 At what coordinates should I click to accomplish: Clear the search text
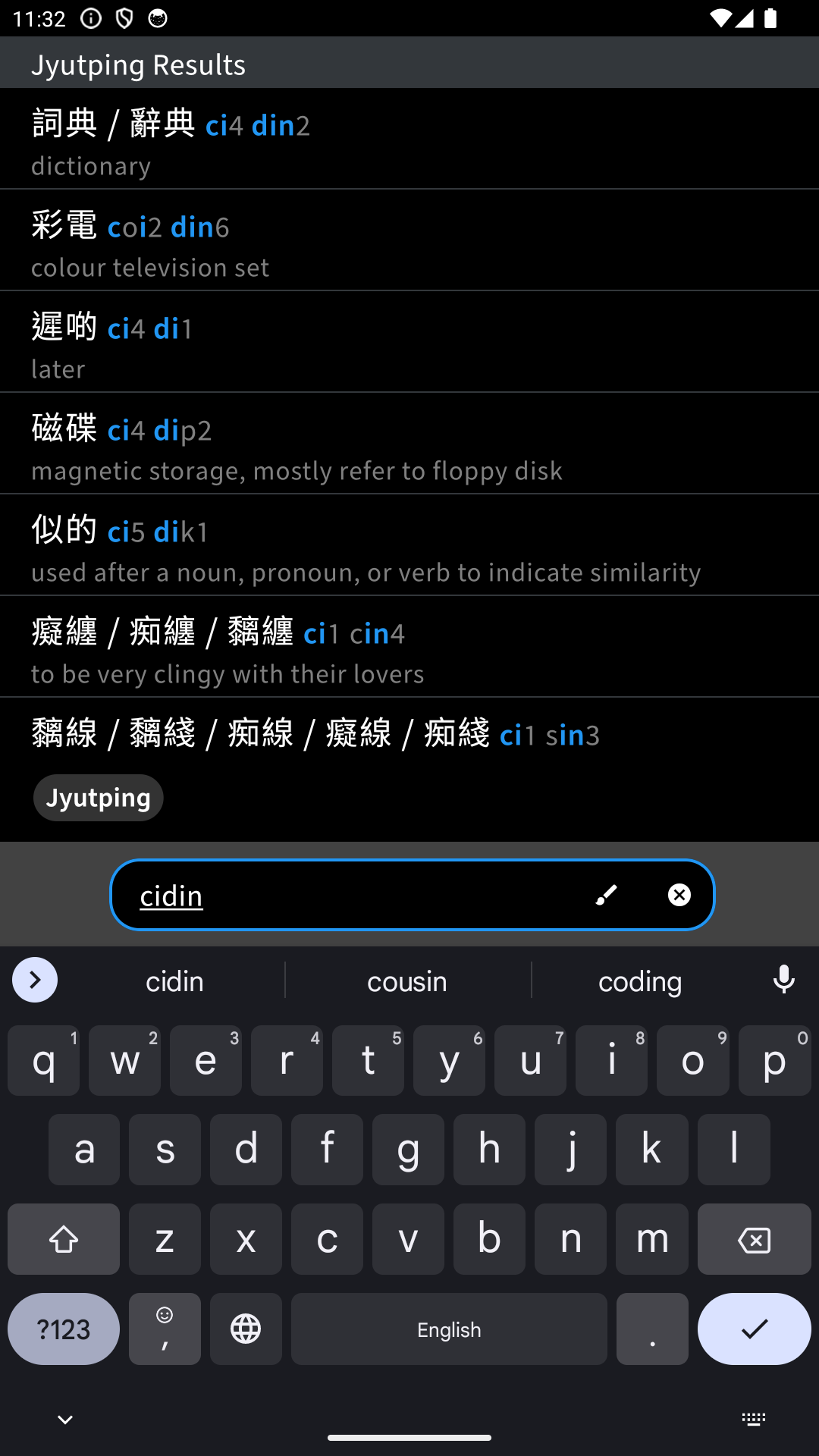679,895
